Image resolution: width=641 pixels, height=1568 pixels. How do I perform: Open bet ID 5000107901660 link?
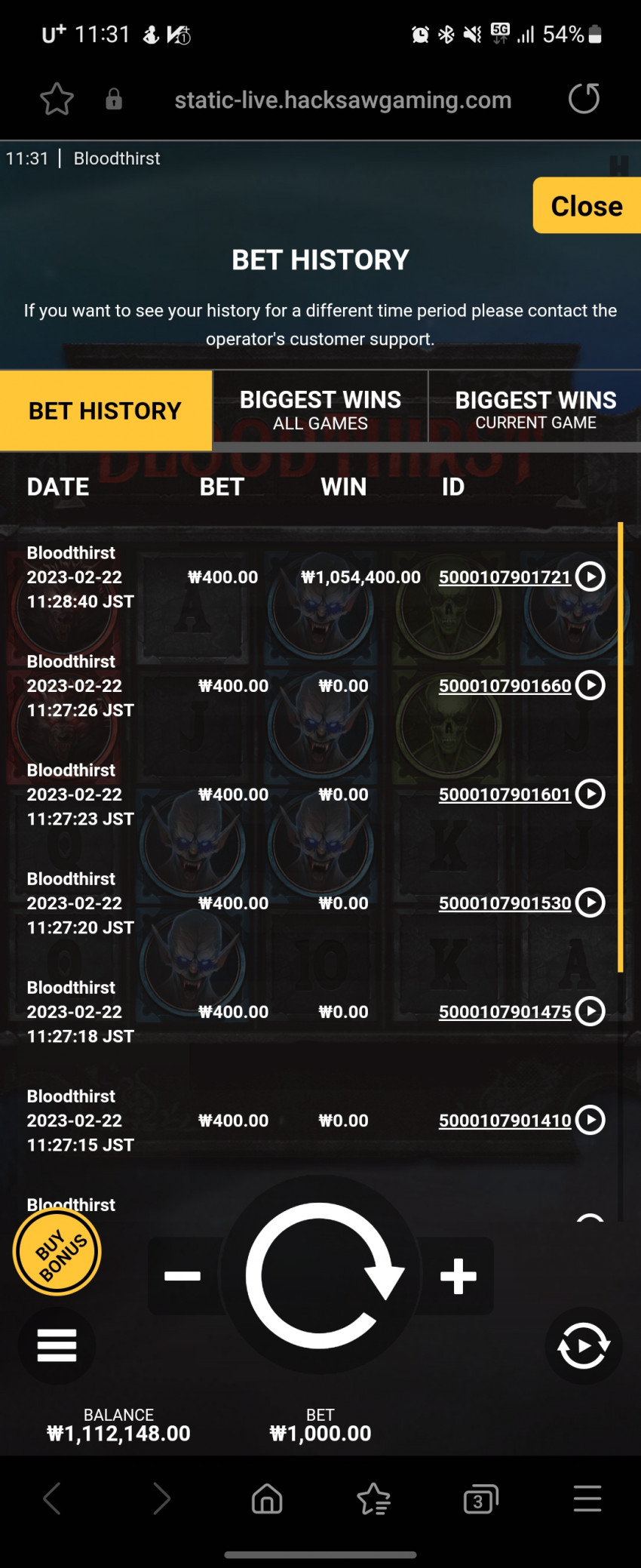click(505, 686)
